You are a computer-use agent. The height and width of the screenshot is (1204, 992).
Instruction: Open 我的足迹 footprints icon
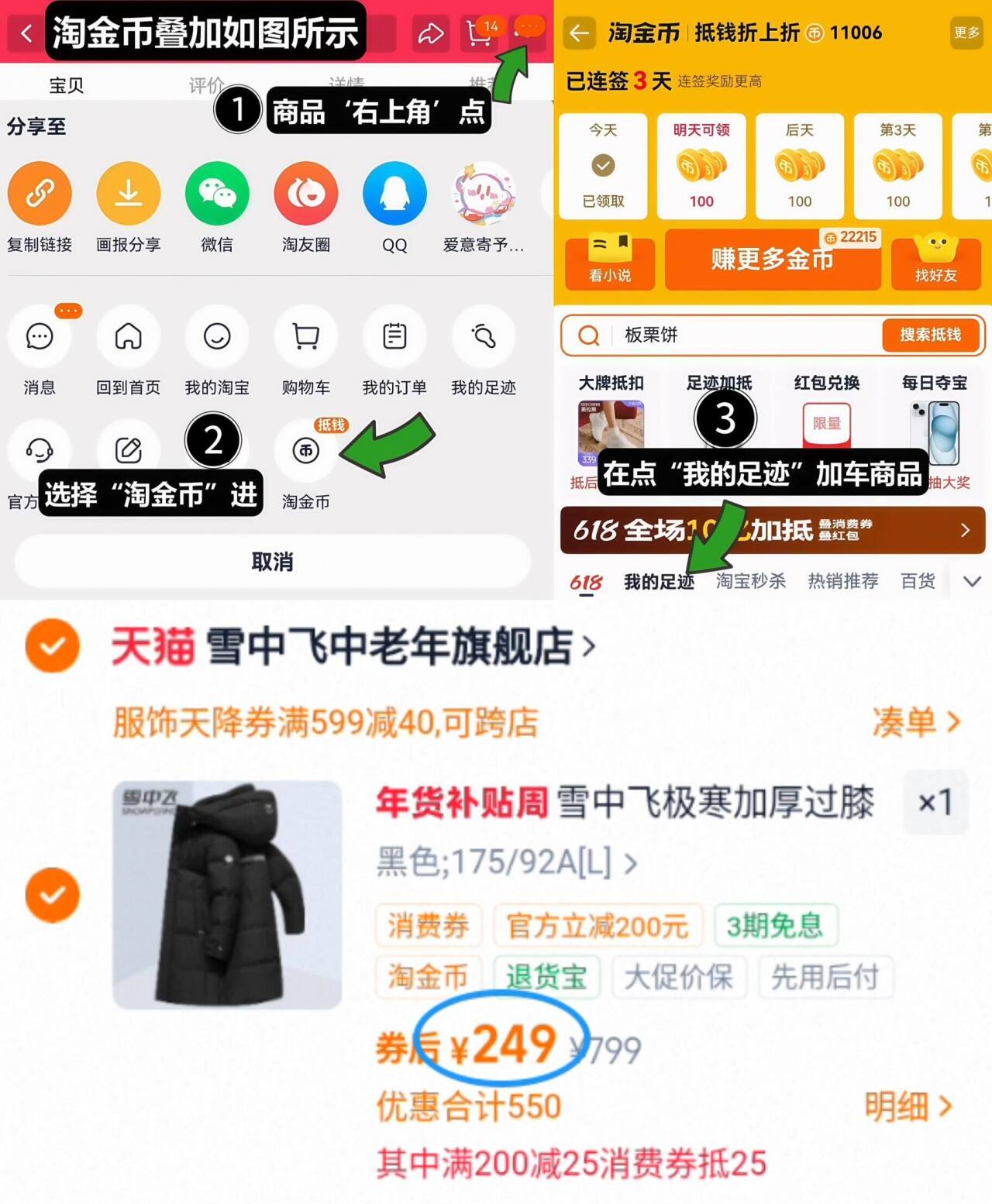click(483, 337)
